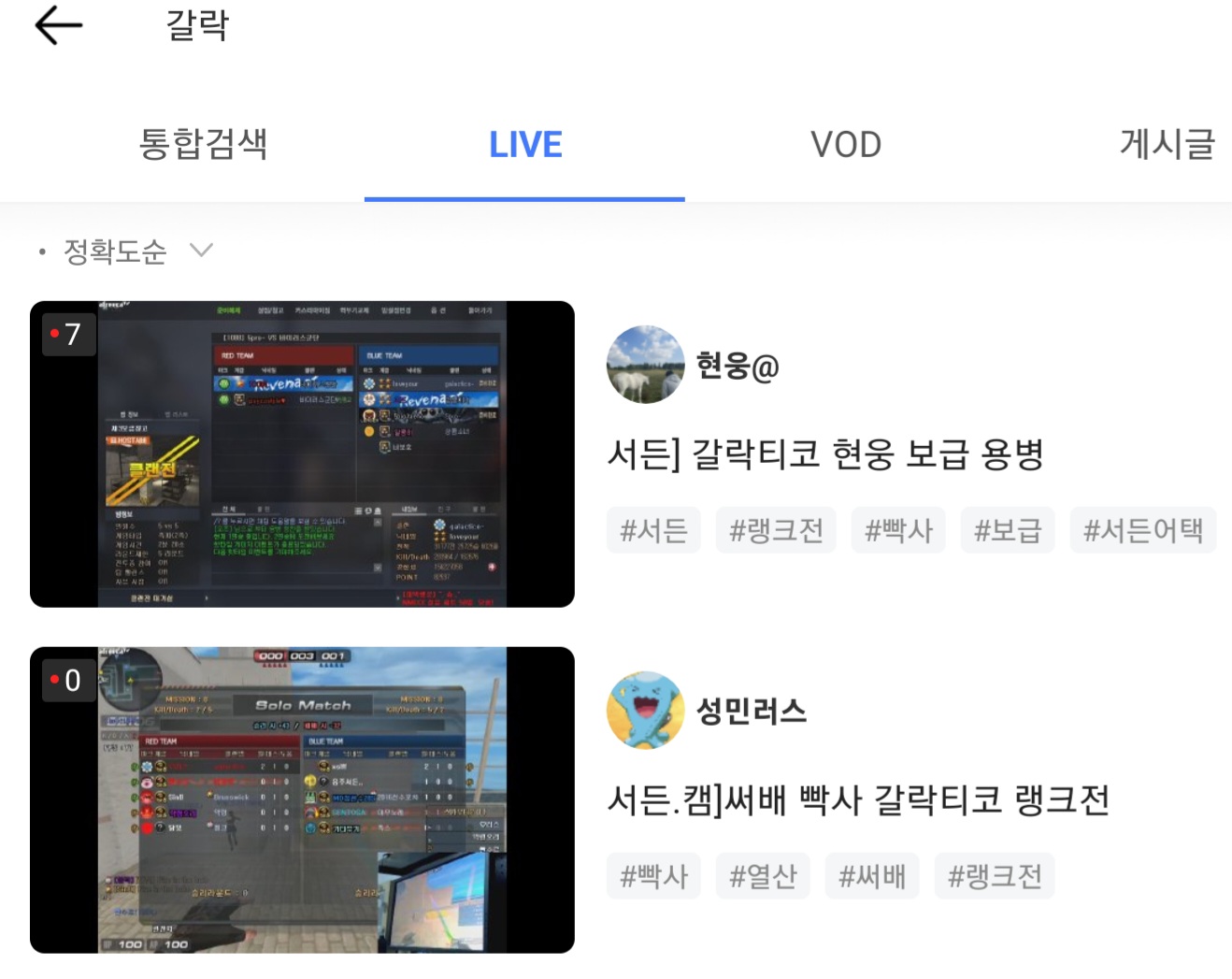The height and width of the screenshot is (979, 1232).
Task: Switch to the VOD tab
Action: [x=846, y=145]
